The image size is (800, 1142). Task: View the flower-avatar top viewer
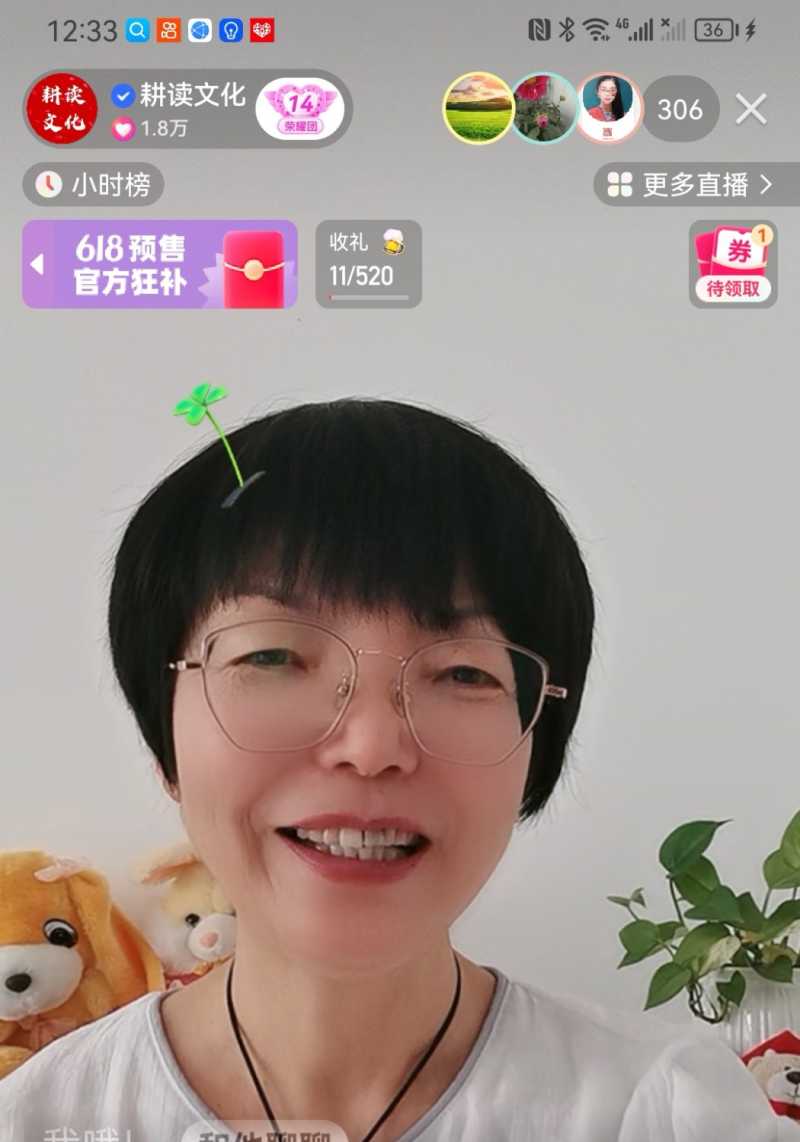tap(545, 109)
